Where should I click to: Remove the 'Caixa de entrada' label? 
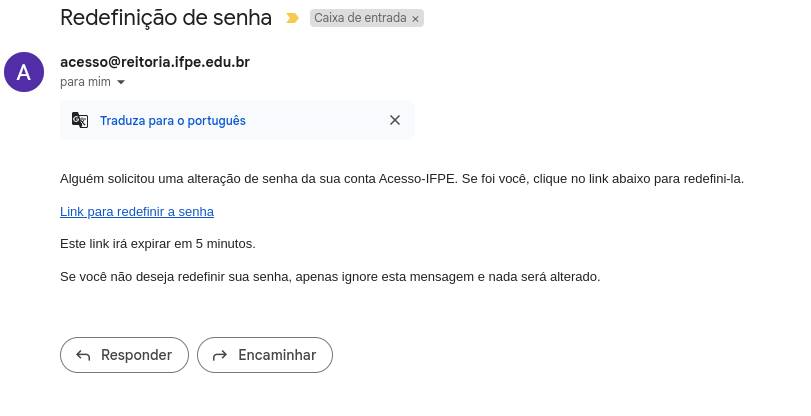pos(416,19)
